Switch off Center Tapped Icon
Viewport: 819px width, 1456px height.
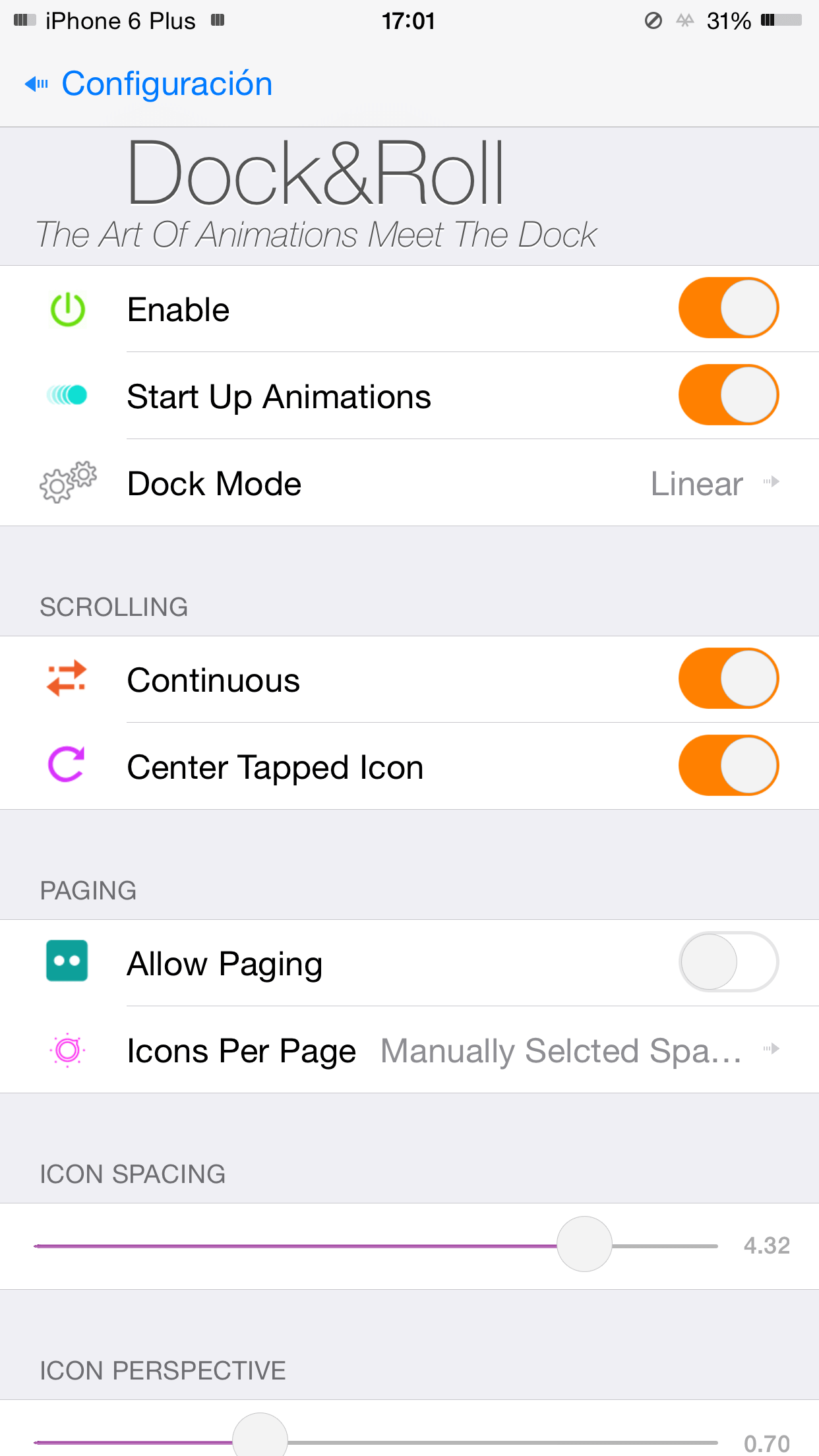[728, 766]
